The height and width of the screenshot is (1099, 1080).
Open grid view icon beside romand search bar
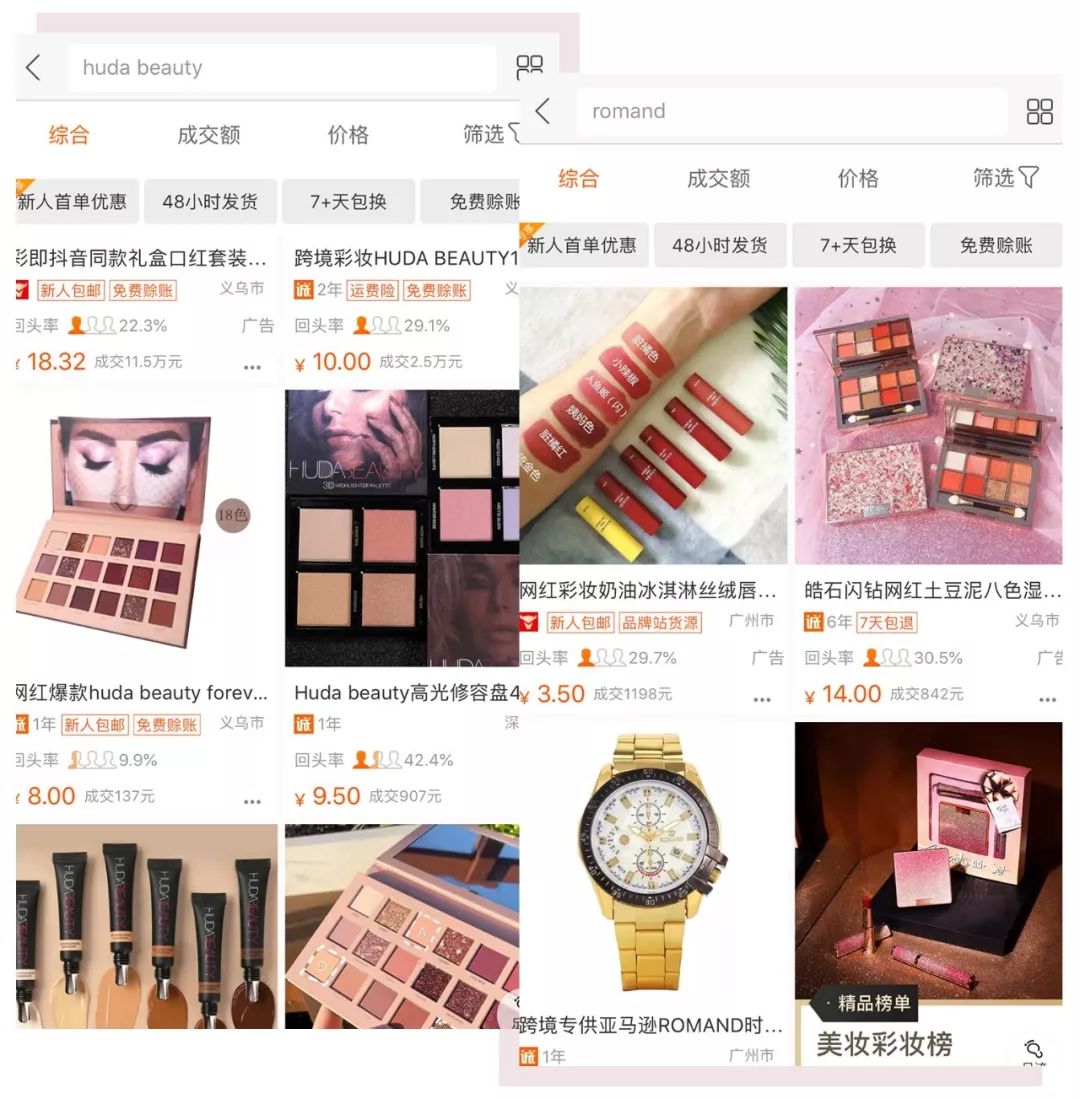pos(1040,111)
